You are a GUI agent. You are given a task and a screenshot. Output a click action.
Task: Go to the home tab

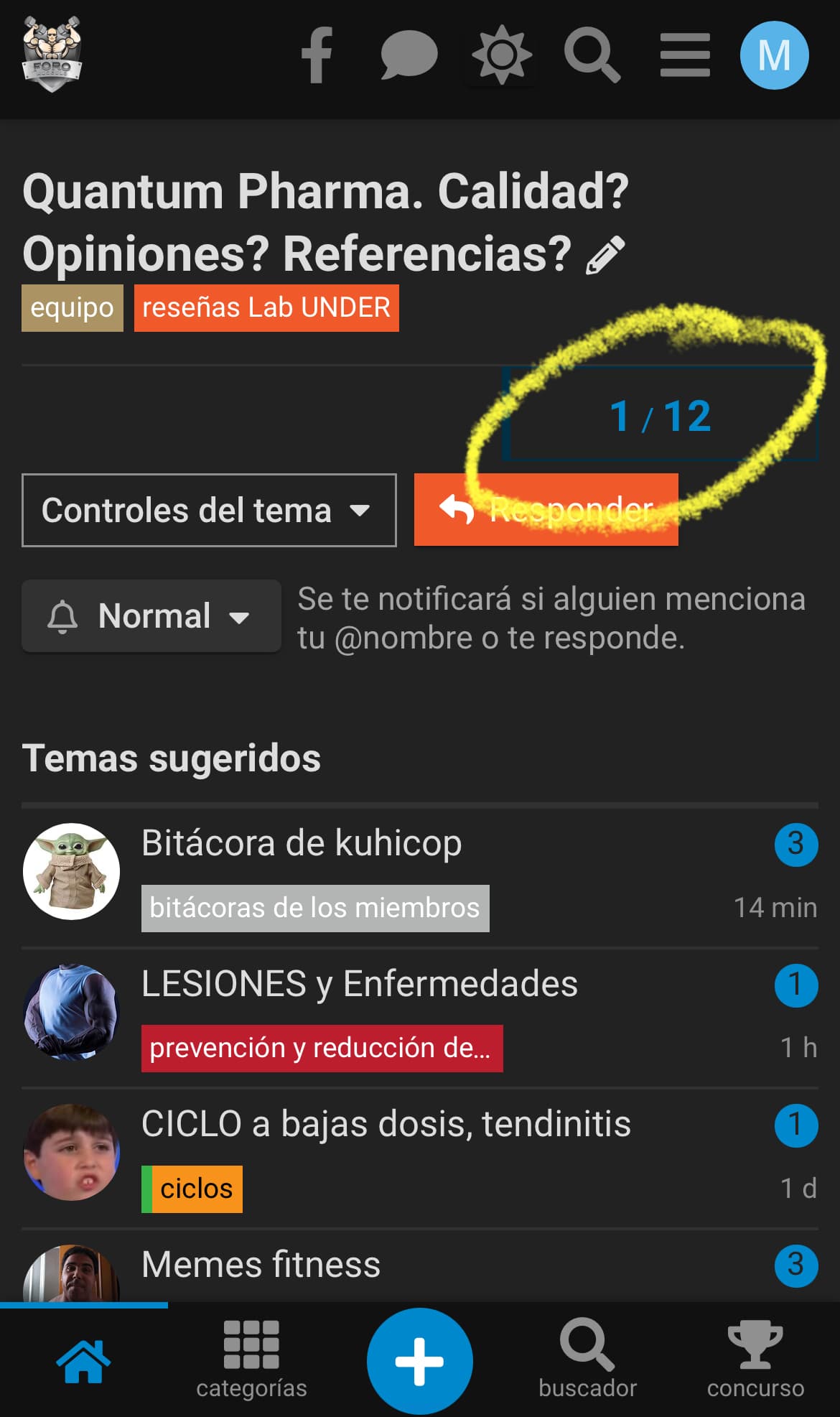[83, 1360]
